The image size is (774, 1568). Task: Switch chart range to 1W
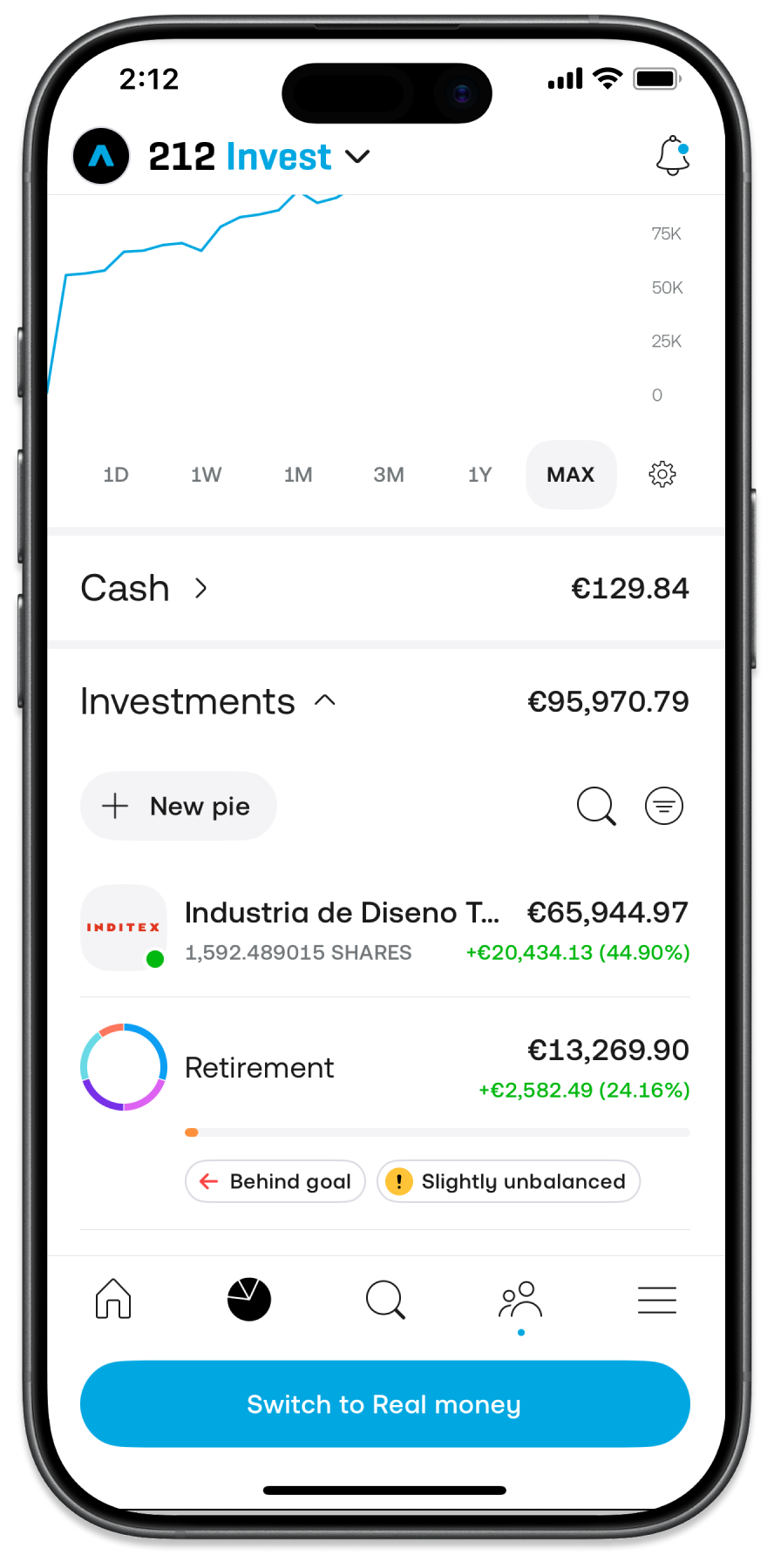click(207, 475)
